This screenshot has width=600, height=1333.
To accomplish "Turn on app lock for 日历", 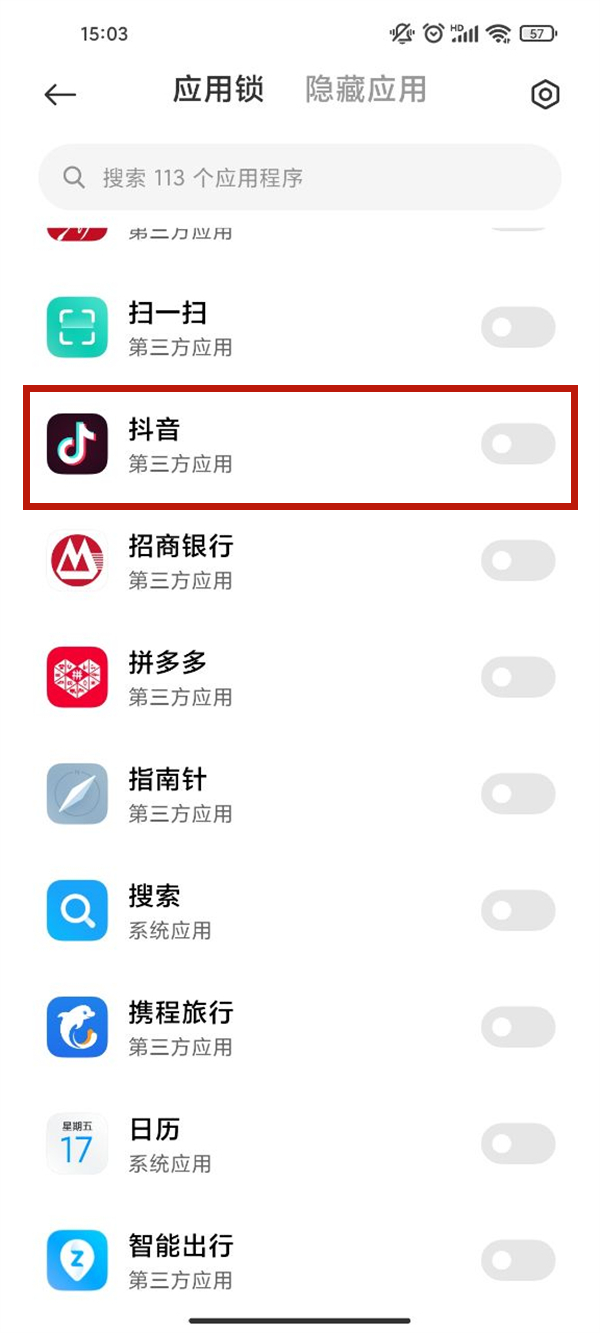I will tap(518, 1144).
